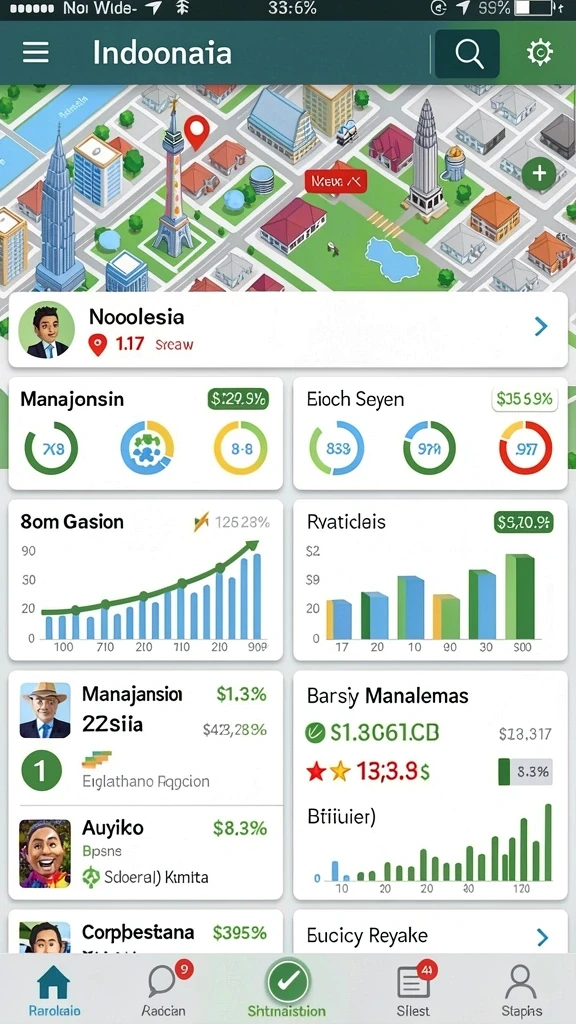Switch to the Radcian chat tab
Screen dimensions: 576x1024
coord(163,990)
